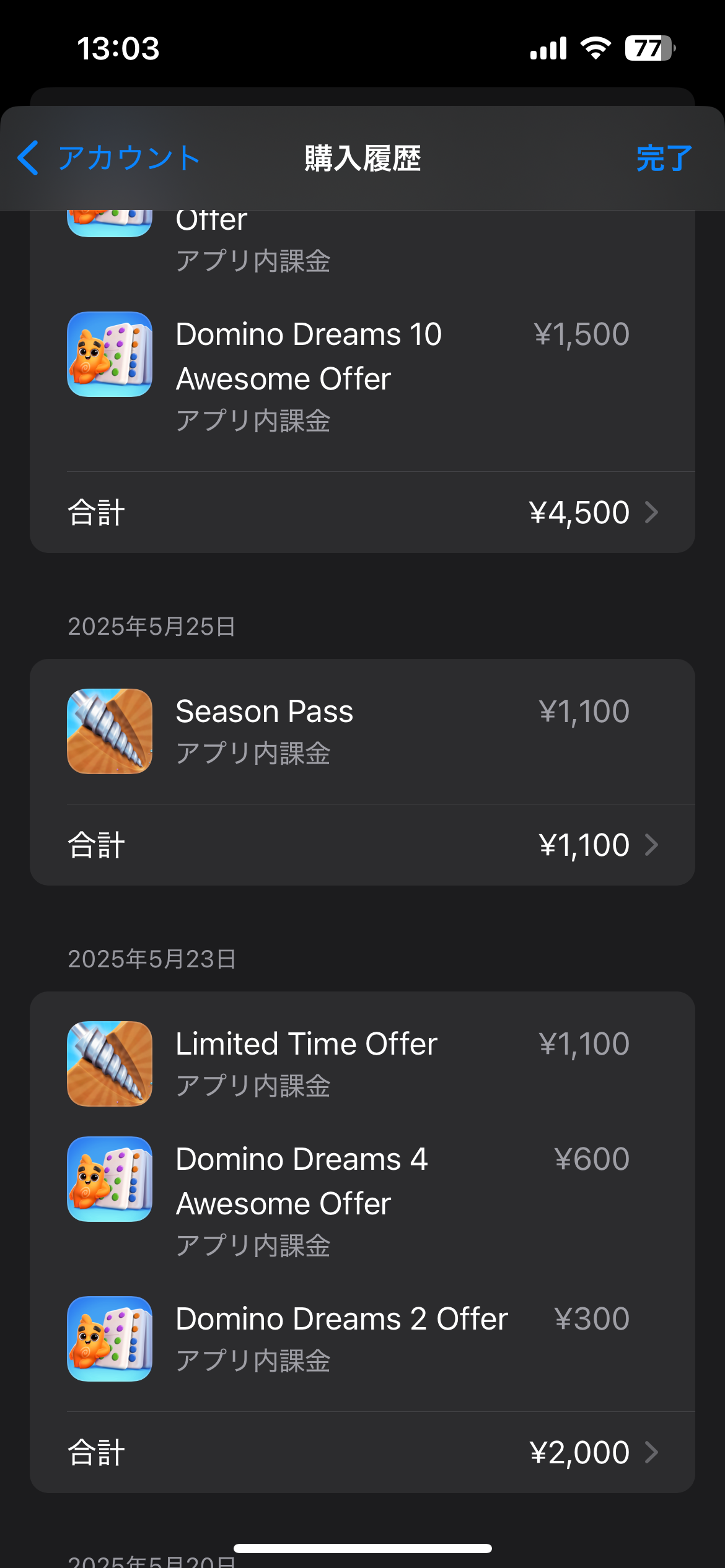Viewport: 725px width, 1568px height.
Task: Select Domino Dreams 4 Awesome Offer item
Action: (362, 1200)
